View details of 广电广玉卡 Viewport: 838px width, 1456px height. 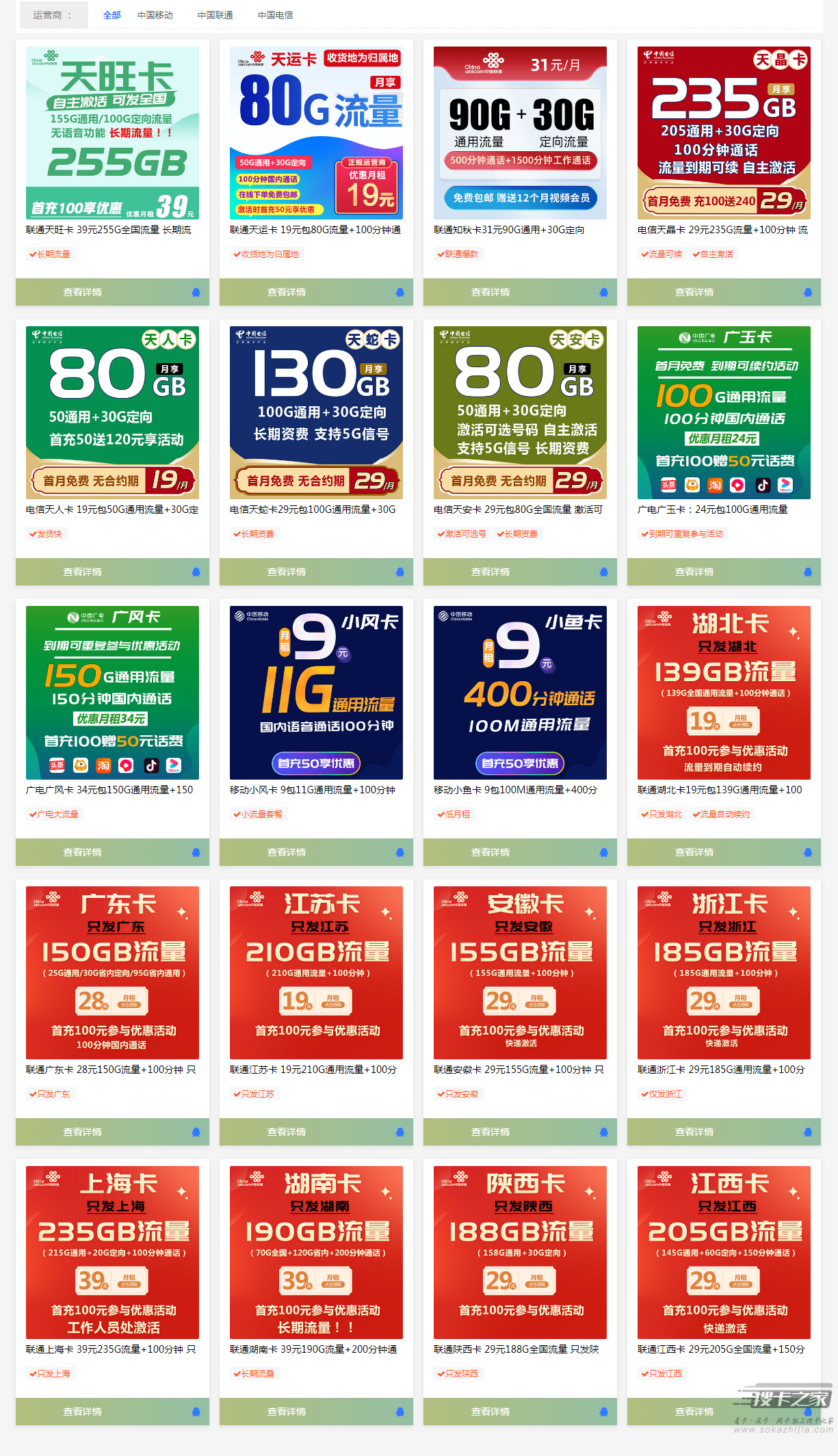694,572
